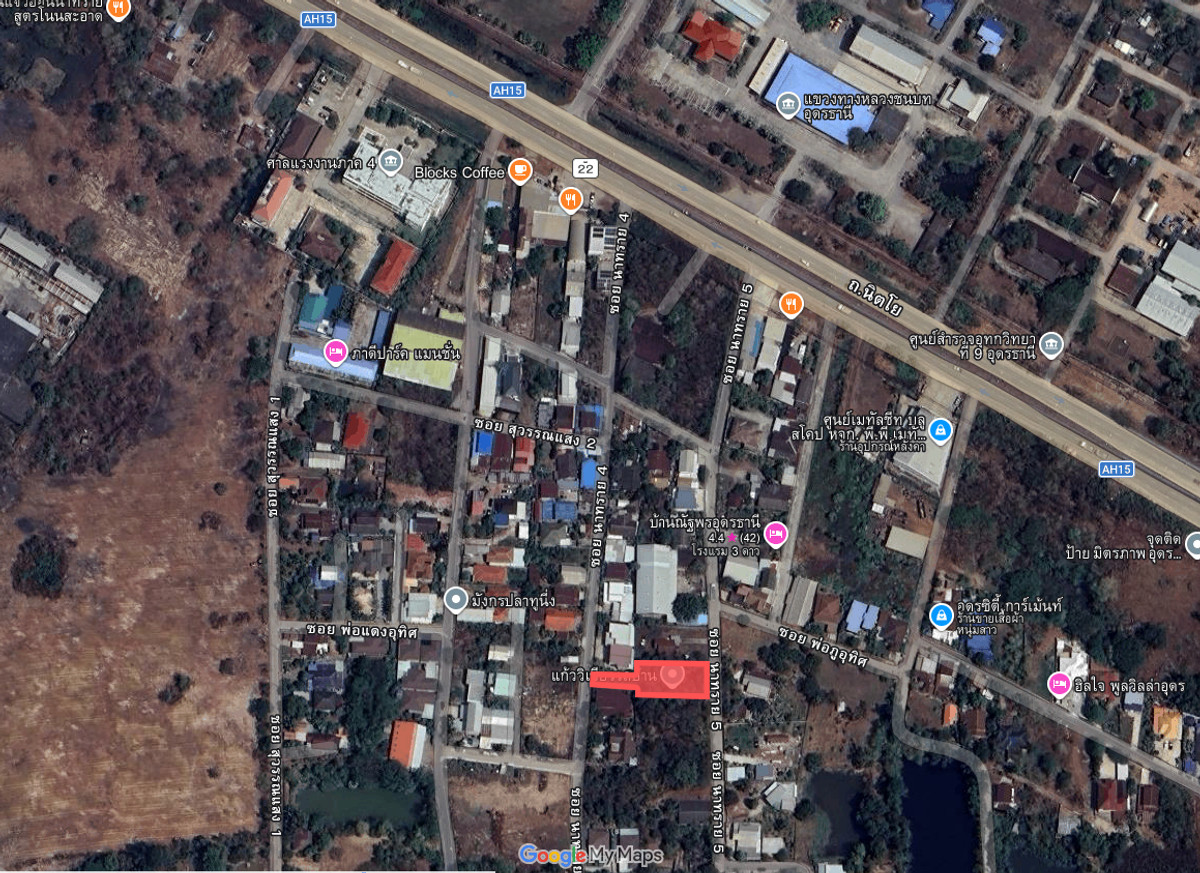Select the บ้านณัฐพรอุดรธานี hotel pin
The width and height of the screenshot is (1200, 873).
point(776,533)
